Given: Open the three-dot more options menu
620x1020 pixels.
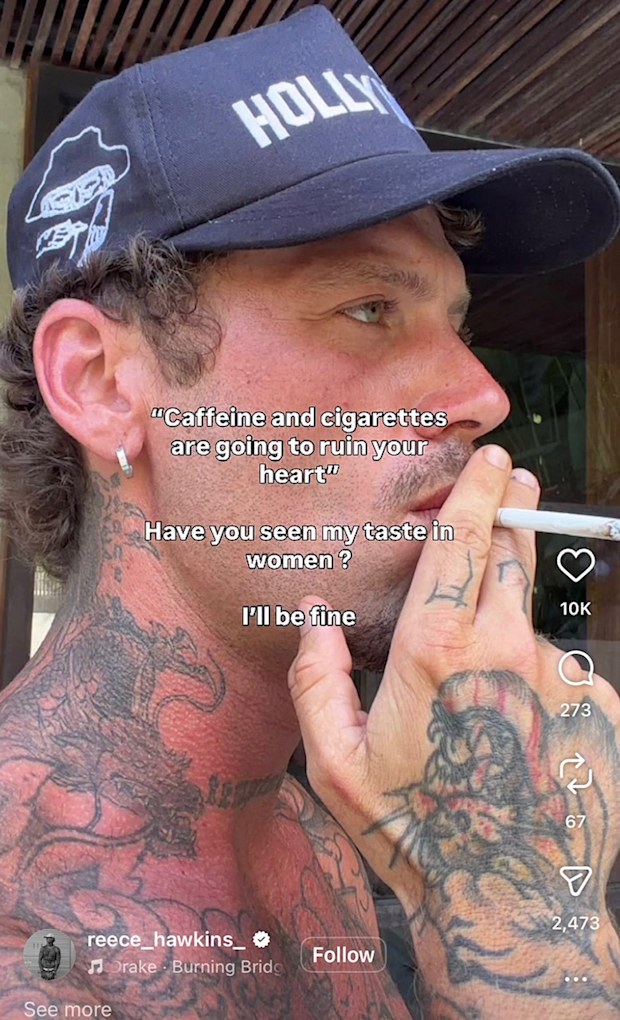Looking at the screenshot, I should (576, 979).
